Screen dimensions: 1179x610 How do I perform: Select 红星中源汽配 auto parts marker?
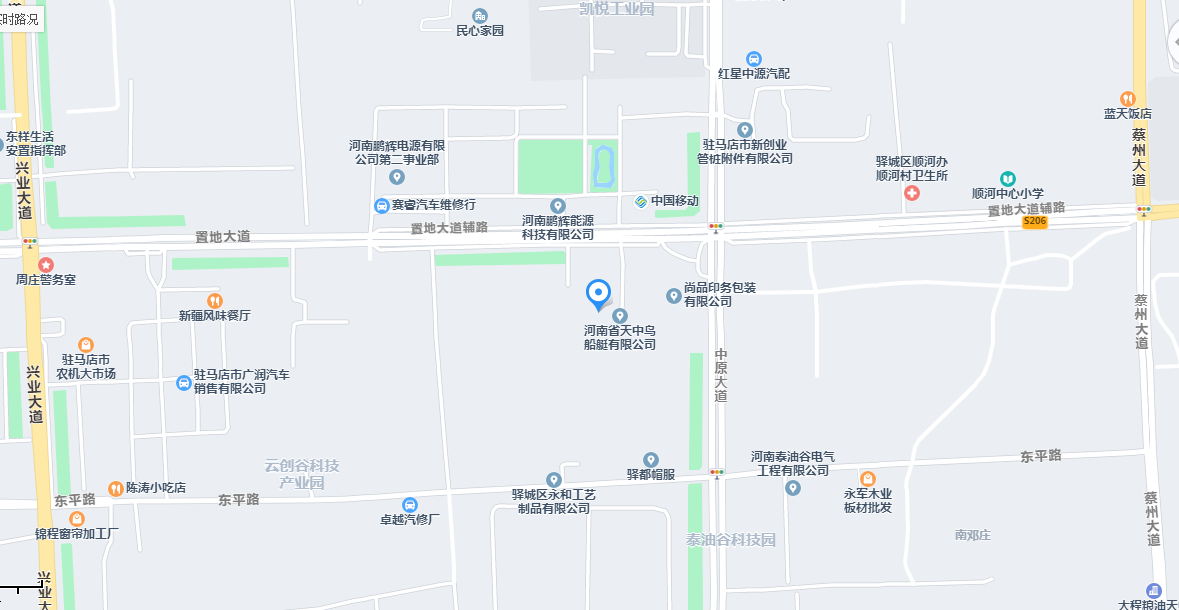click(x=754, y=59)
